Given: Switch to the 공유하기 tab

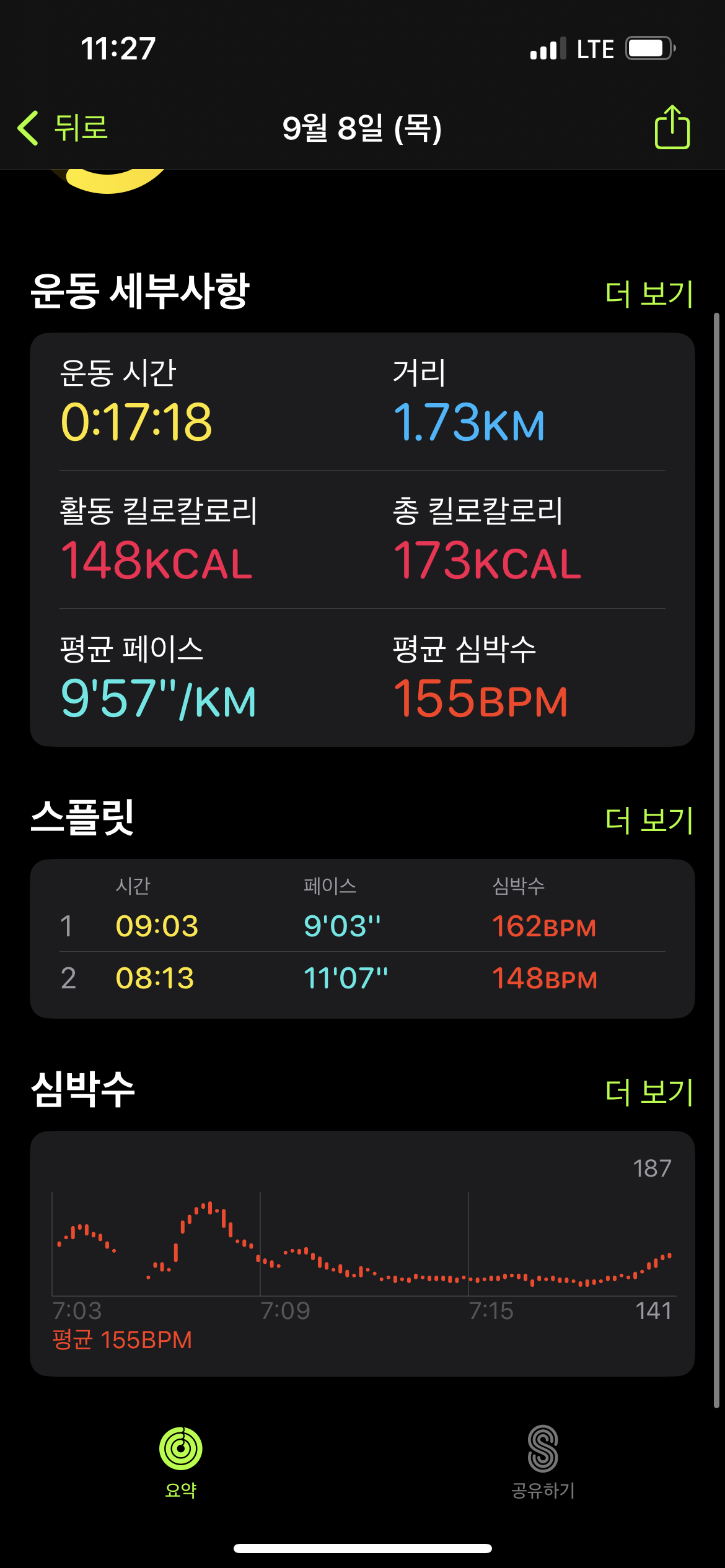Looking at the screenshot, I should coord(543,1461).
